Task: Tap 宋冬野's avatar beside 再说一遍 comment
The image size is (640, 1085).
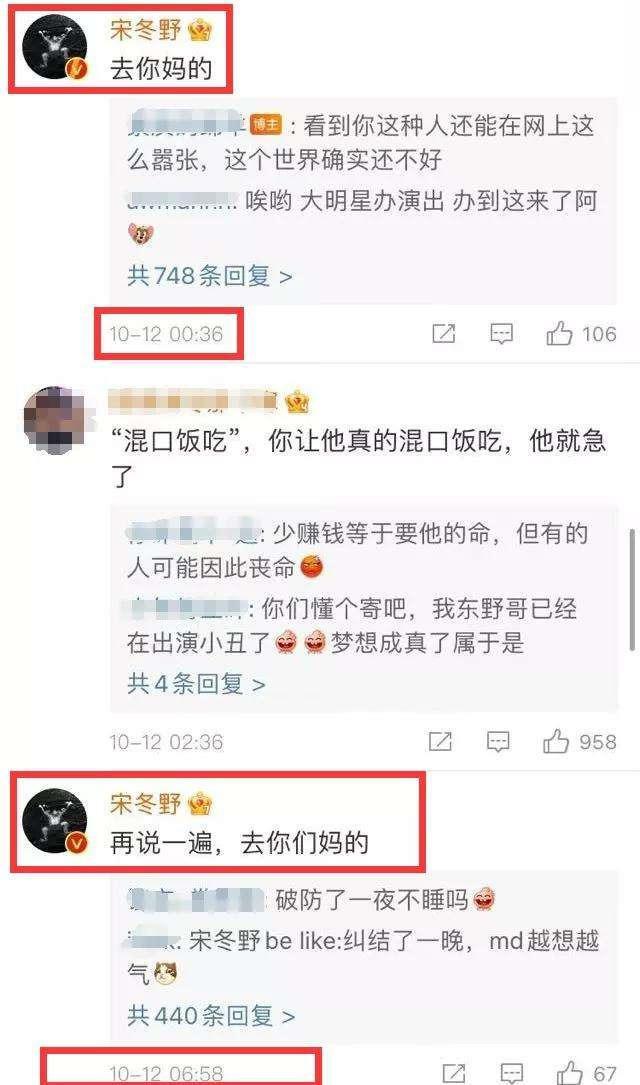Action: point(55,821)
